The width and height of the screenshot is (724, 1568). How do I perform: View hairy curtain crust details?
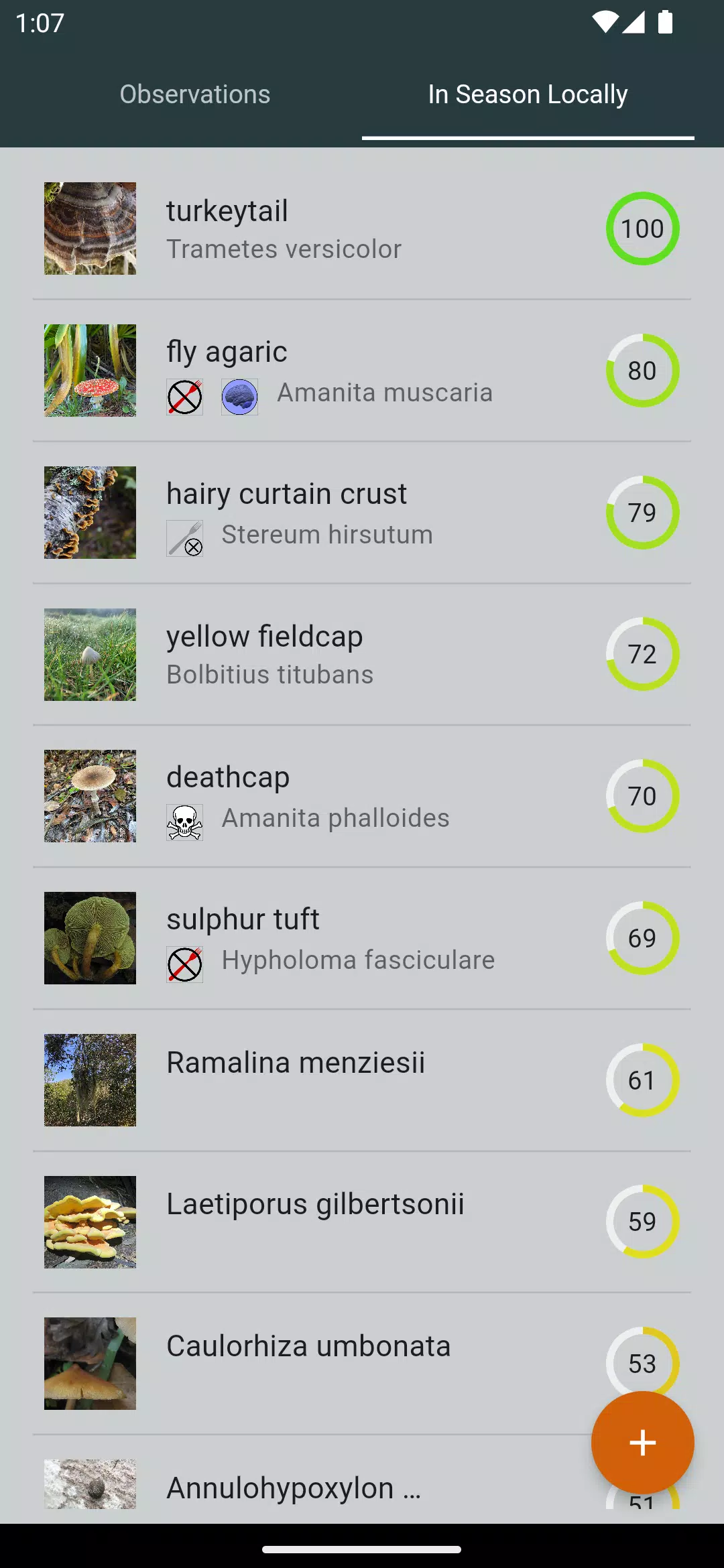click(x=362, y=513)
